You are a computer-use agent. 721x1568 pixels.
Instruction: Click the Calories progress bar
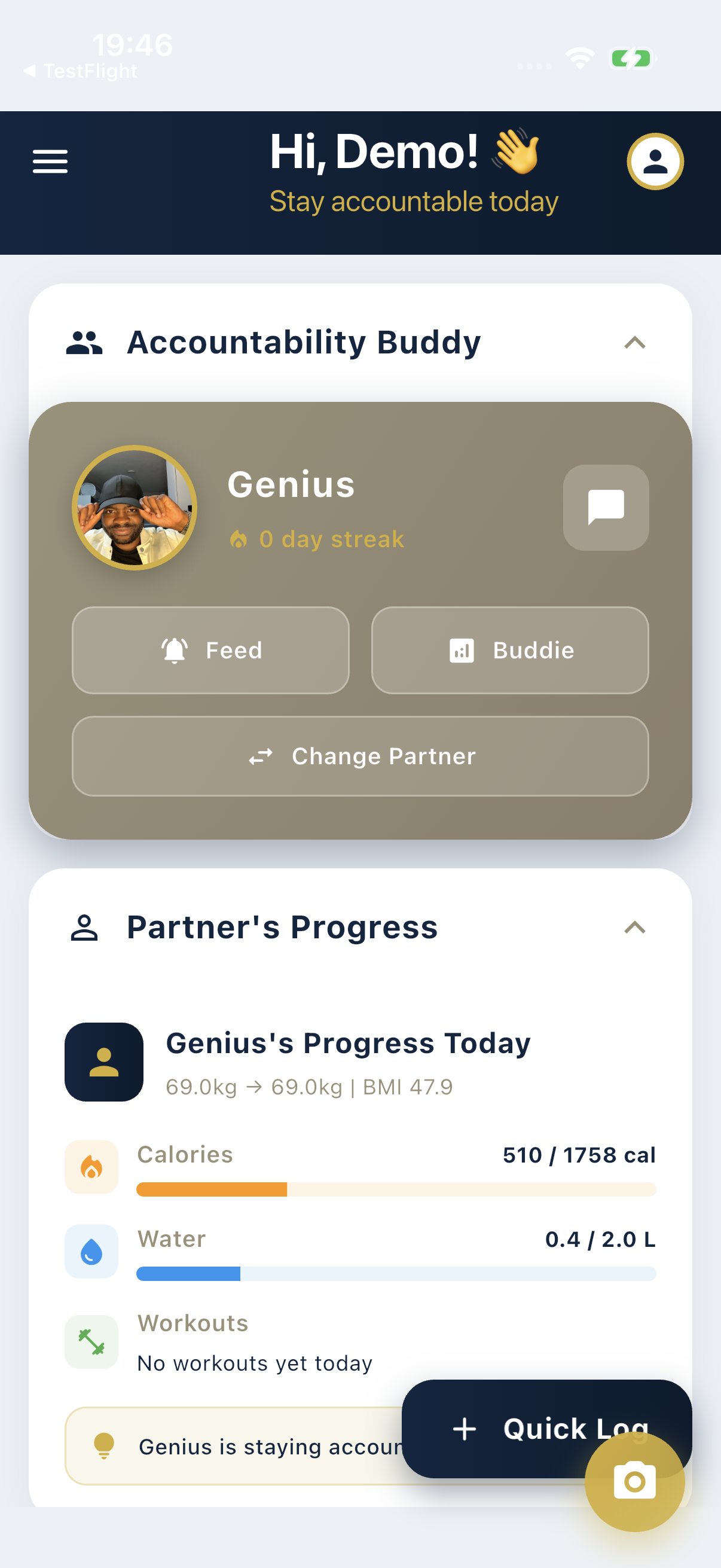396,1190
